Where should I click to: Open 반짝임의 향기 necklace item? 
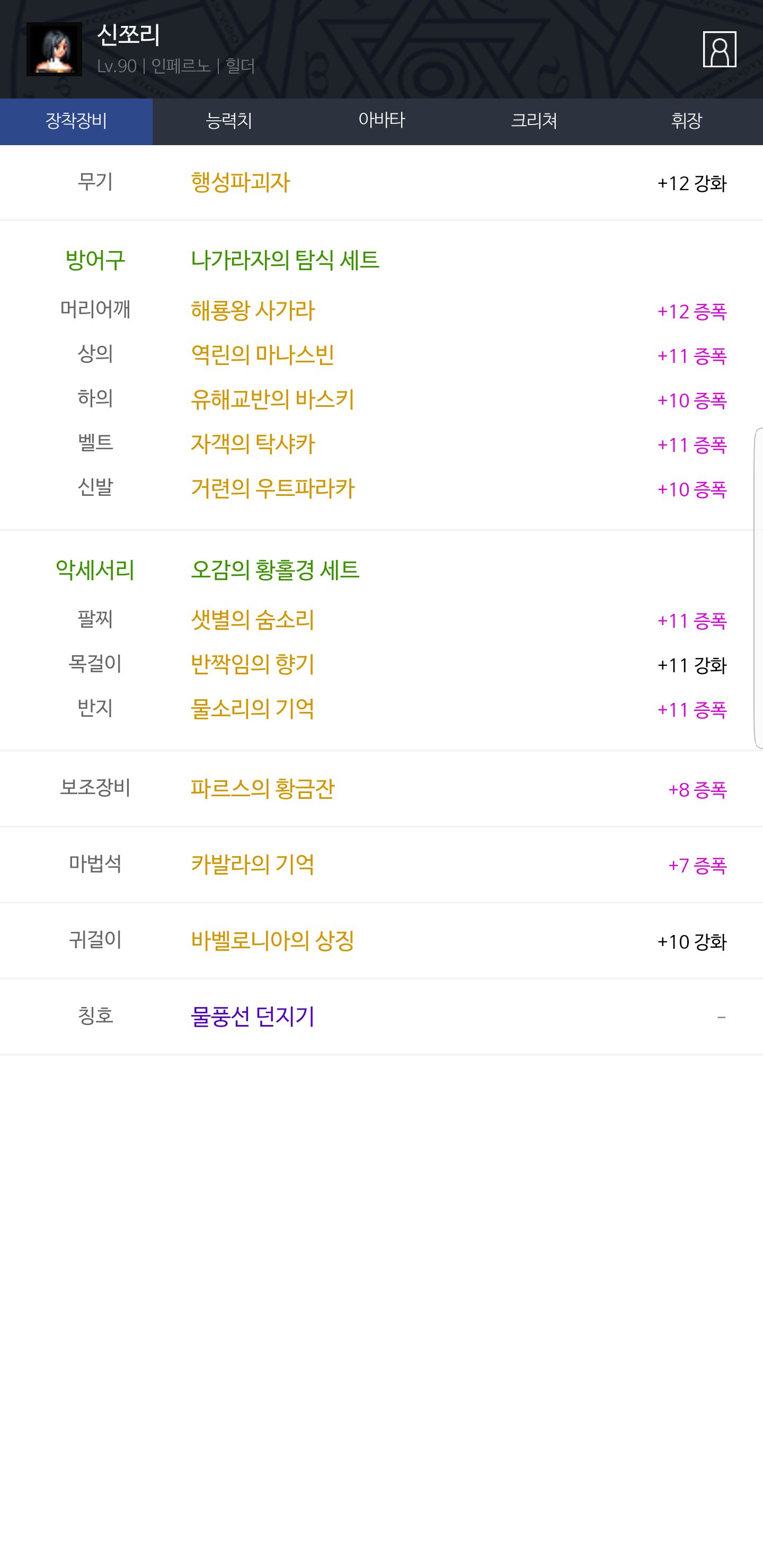pos(253,665)
